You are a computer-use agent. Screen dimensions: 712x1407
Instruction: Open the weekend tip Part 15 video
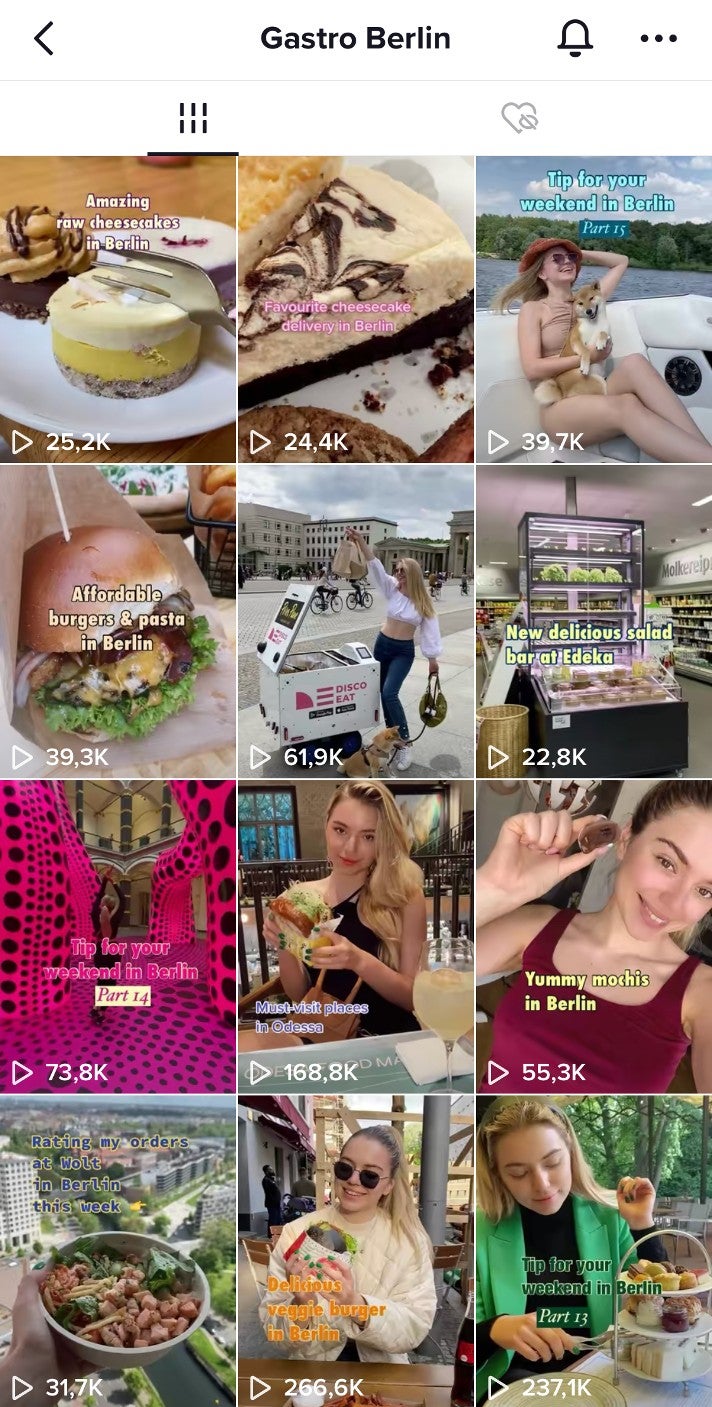coord(594,309)
